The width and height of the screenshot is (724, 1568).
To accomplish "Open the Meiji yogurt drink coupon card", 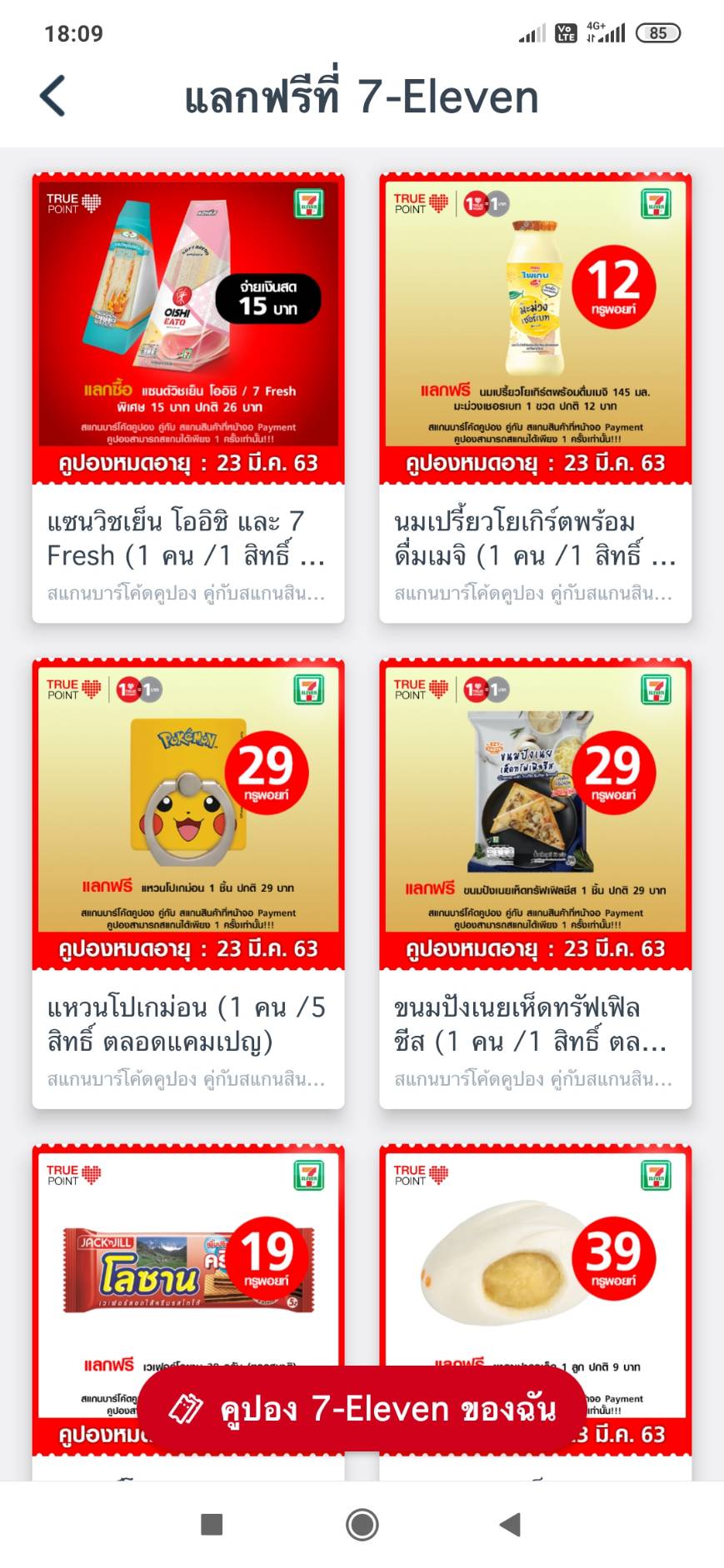I will (x=535, y=398).
